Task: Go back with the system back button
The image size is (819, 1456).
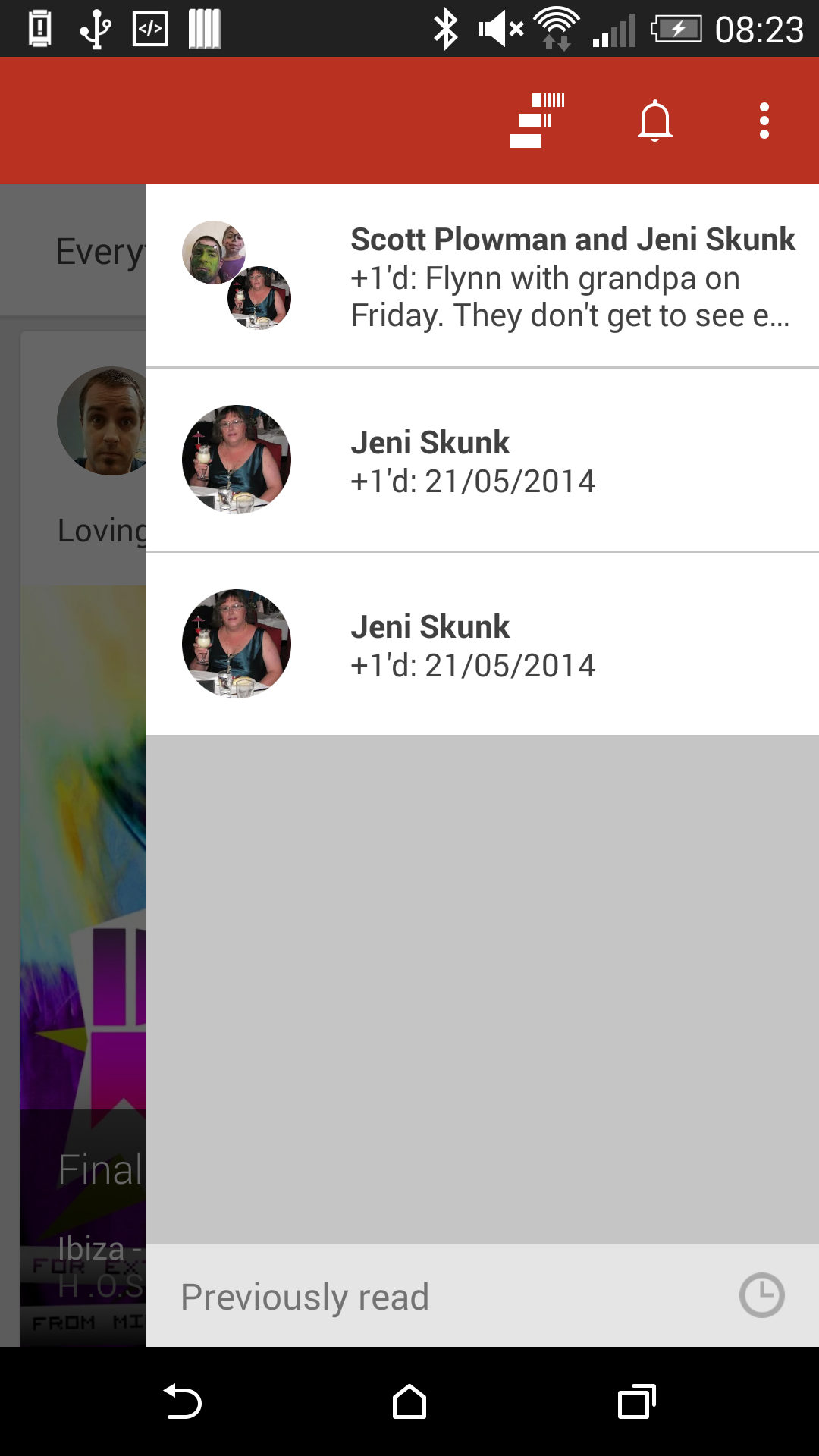Action: point(183,1401)
